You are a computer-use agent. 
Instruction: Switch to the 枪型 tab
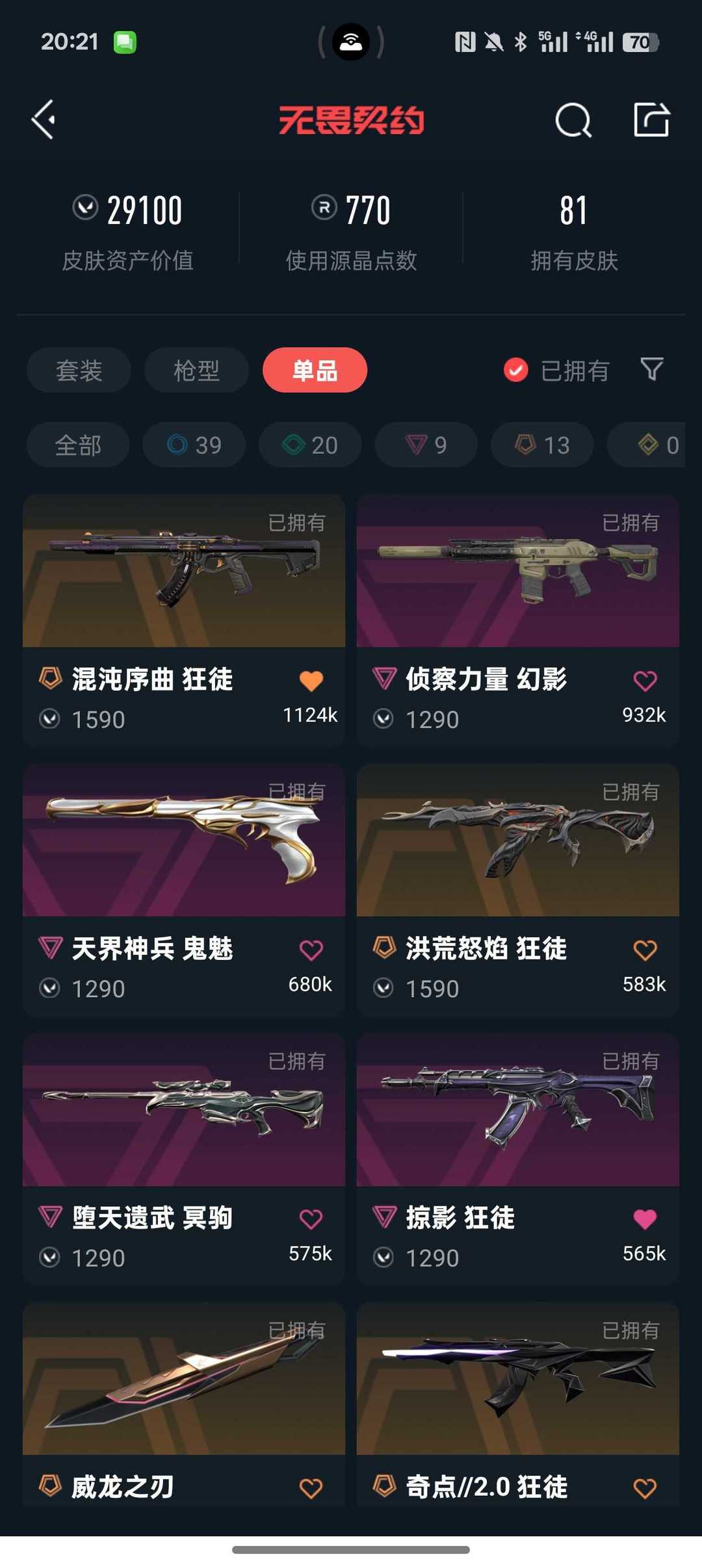(x=196, y=370)
